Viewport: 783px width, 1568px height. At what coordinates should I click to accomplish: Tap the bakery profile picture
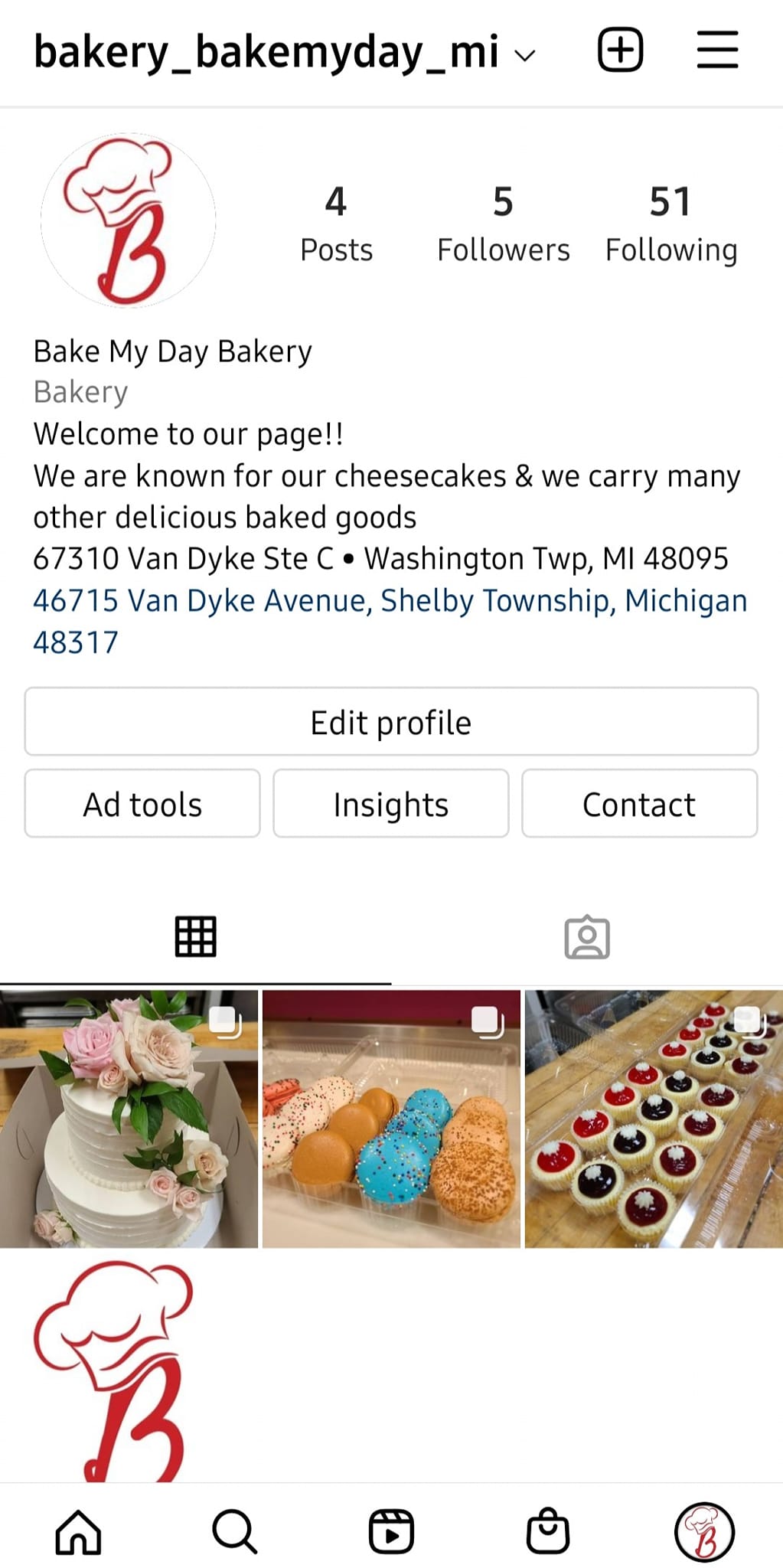click(x=128, y=220)
